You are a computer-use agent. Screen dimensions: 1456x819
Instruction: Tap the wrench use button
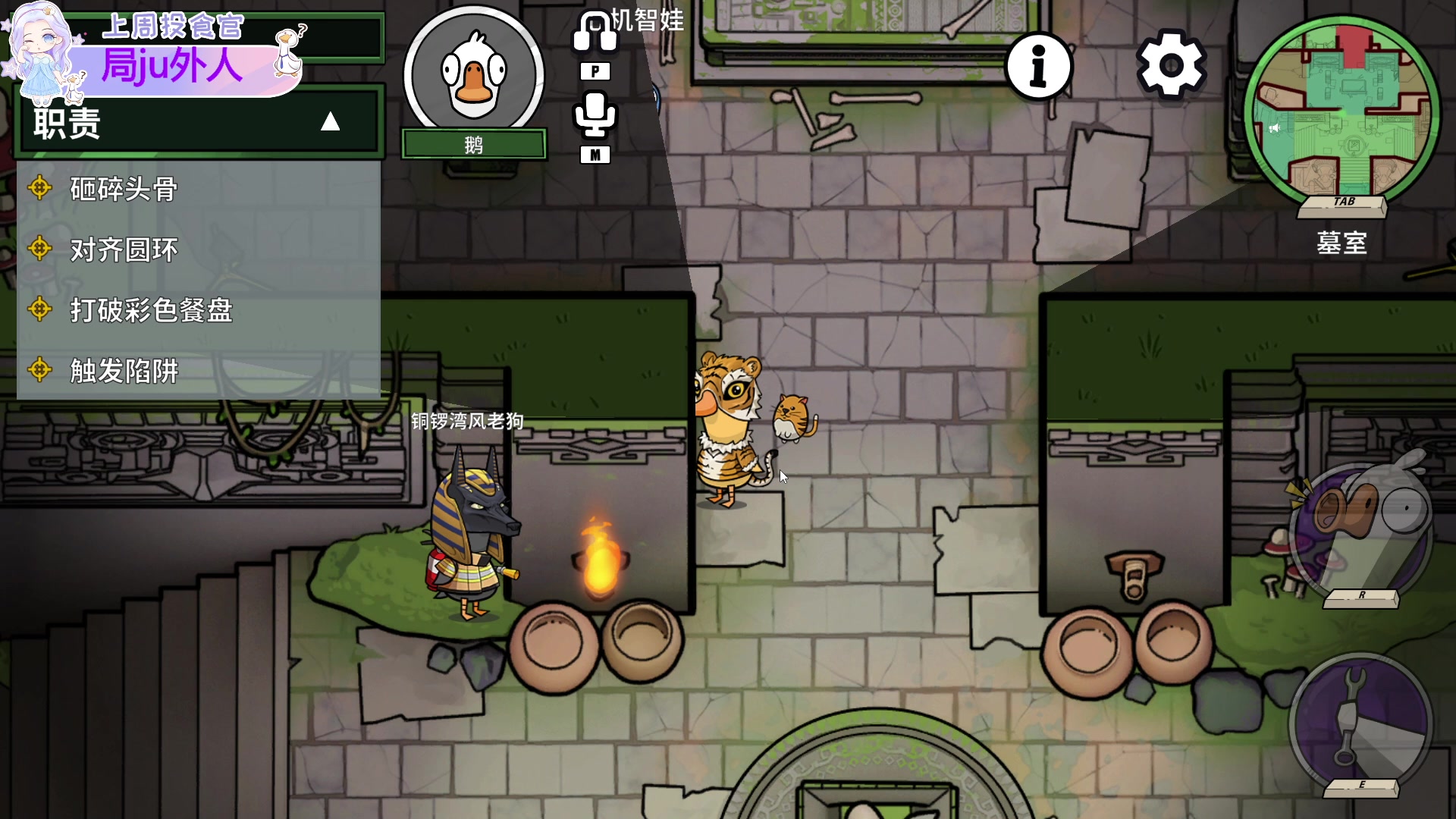pyautogui.click(x=1360, y=720)
